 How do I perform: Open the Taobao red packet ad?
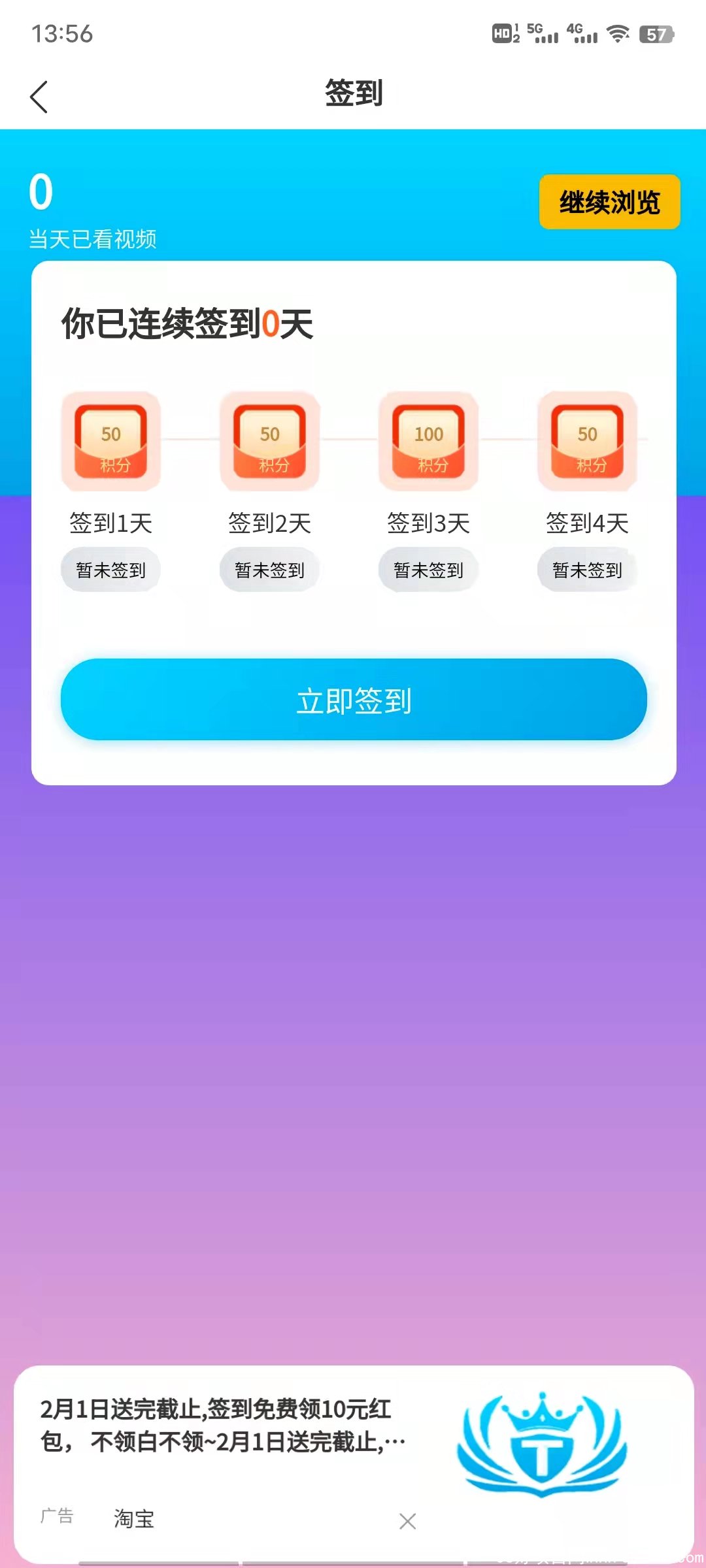(222, 1426)
